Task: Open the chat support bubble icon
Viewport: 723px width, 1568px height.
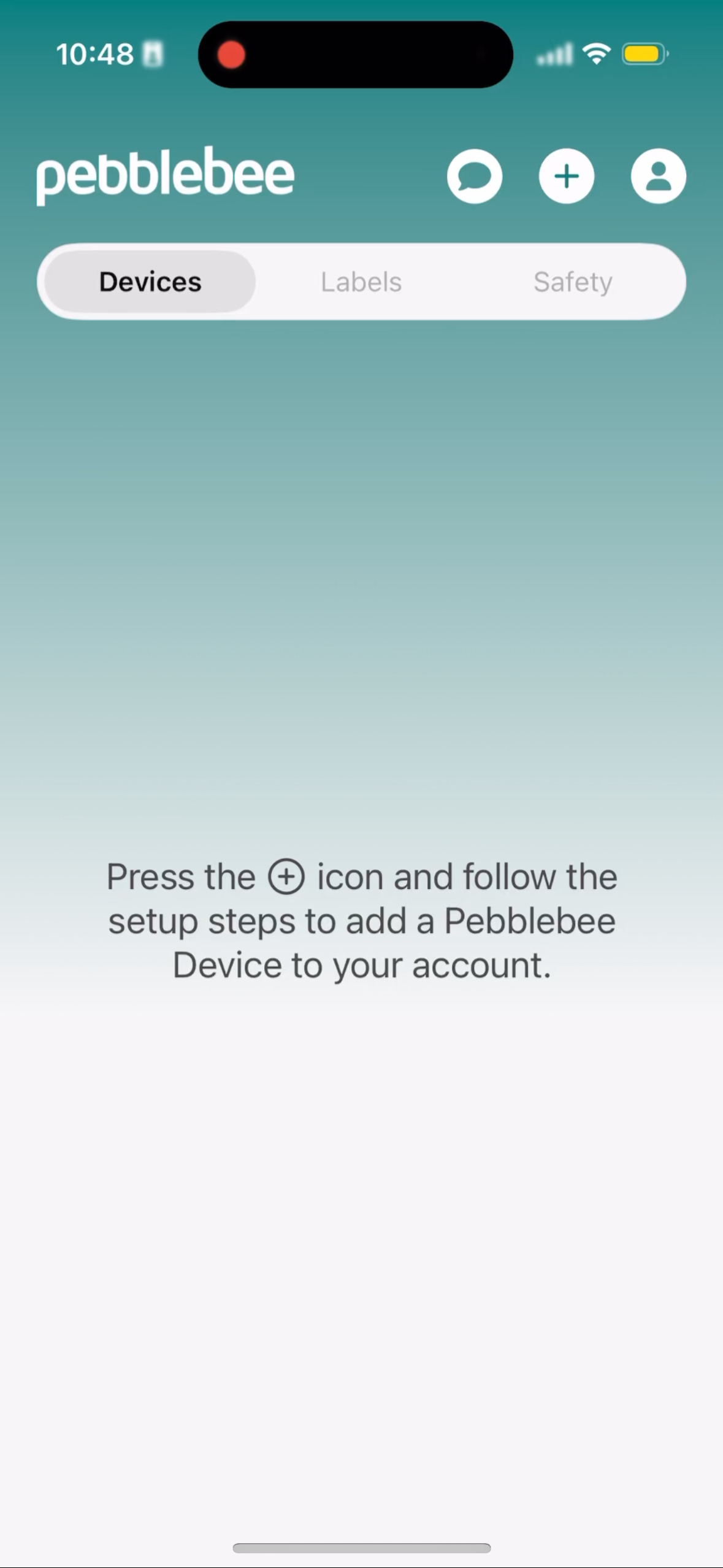Action: point(475,176)
